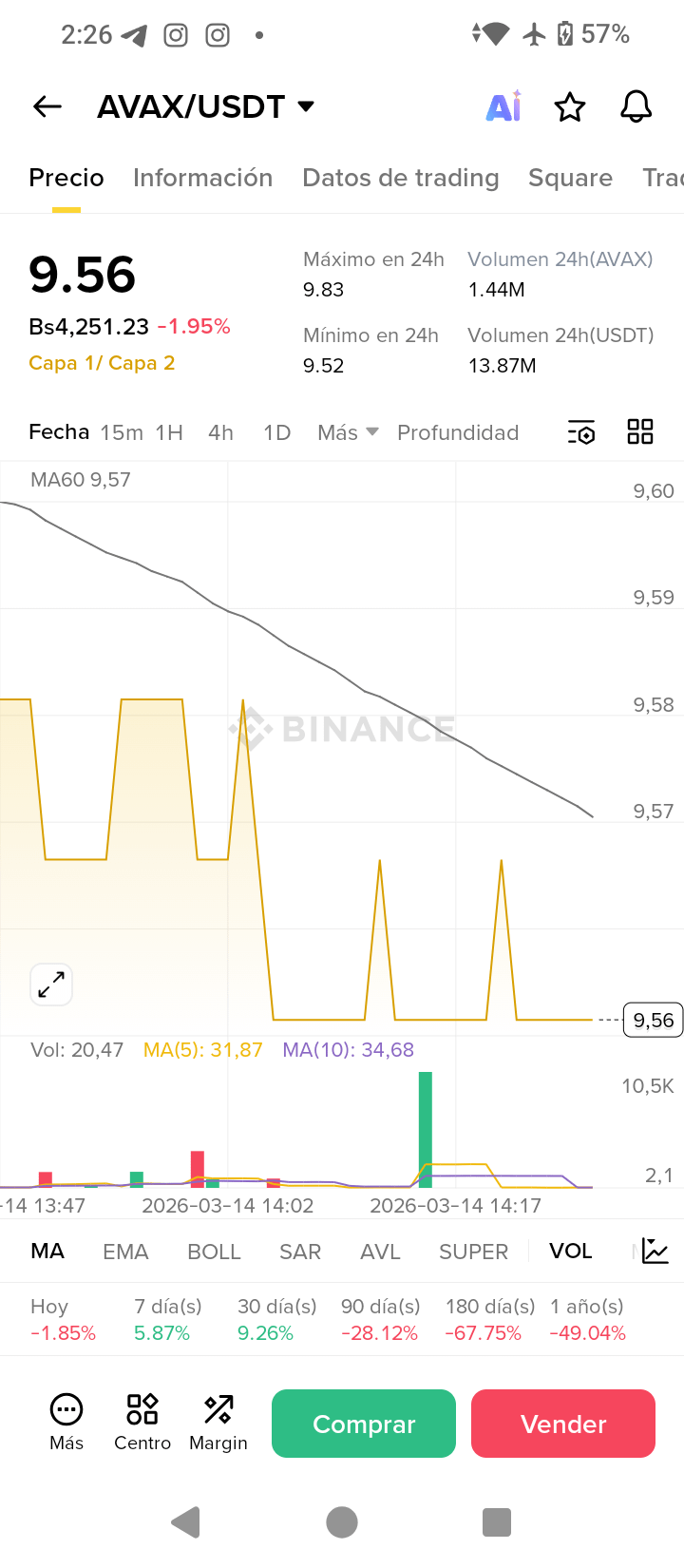This screenshot has height=1568, width=684.
Task: Switch to the Datos de trading tab
Action: pyautogui.click(x=400, y=178)
